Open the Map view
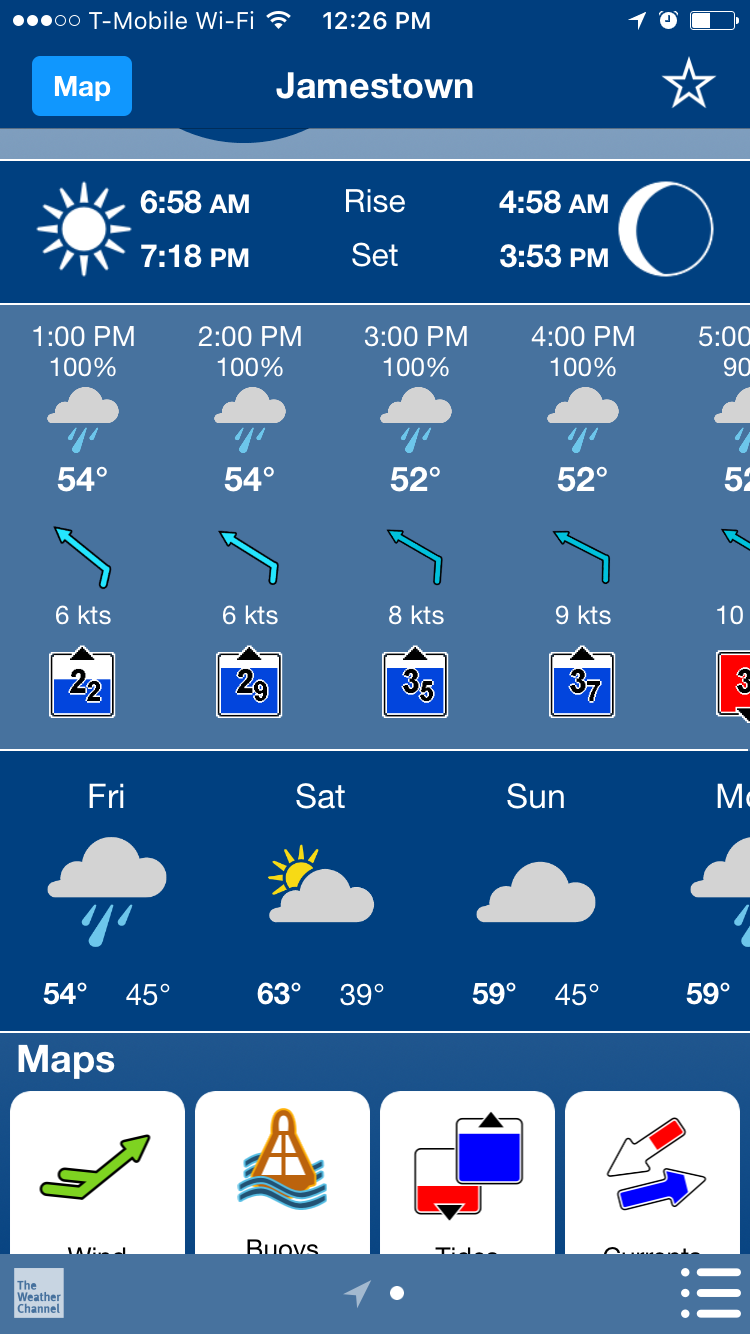Screen dimensions: 750x1334 (82, 87)
